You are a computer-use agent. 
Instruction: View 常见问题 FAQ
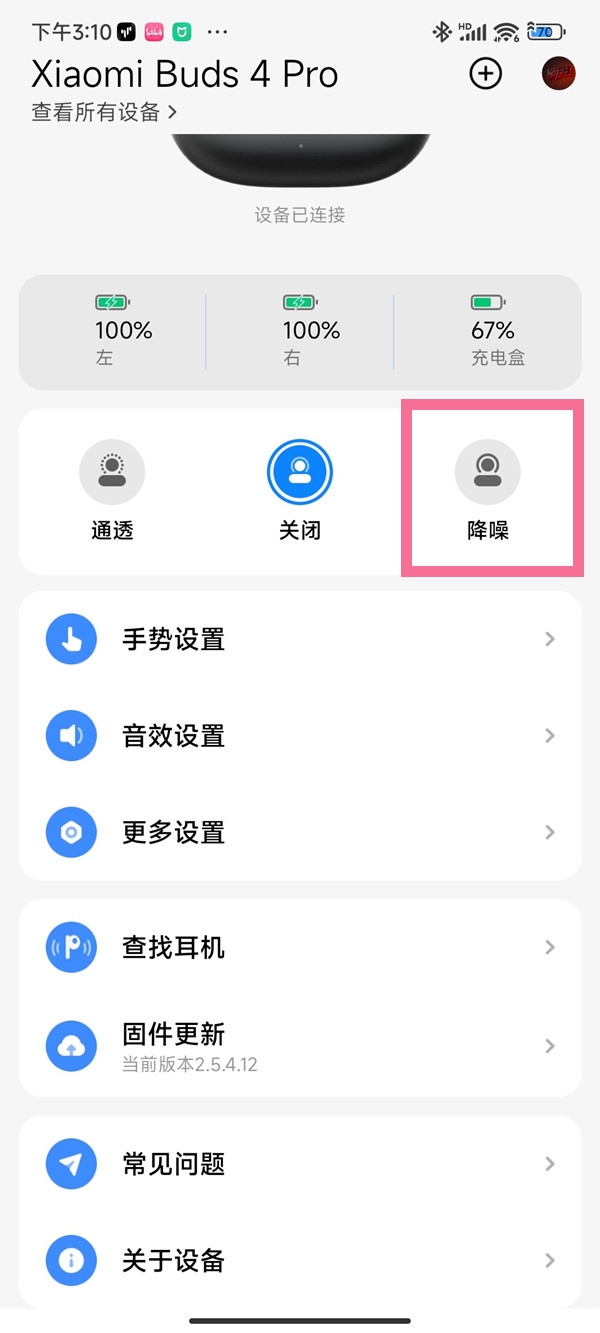300,1164
